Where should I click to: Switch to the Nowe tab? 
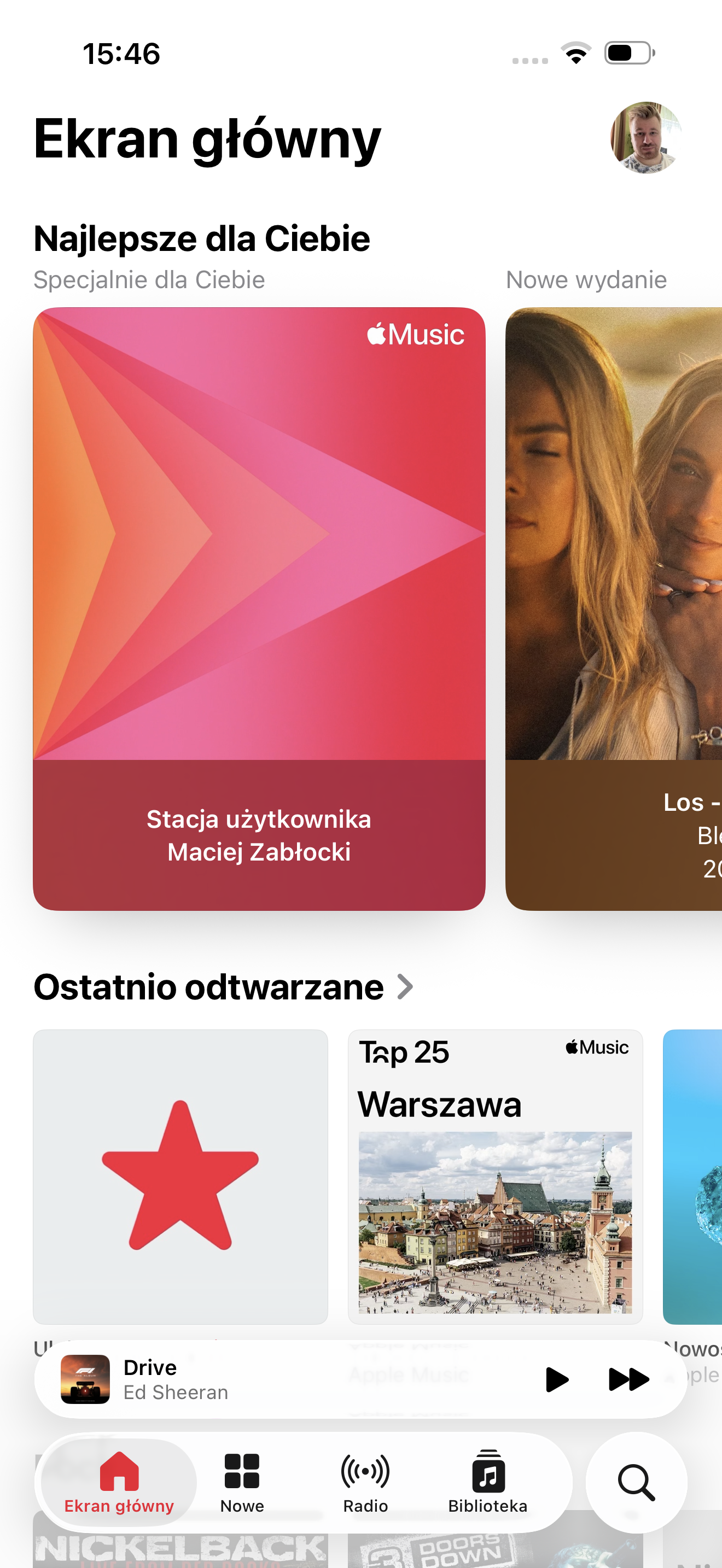pos(242,1483)
